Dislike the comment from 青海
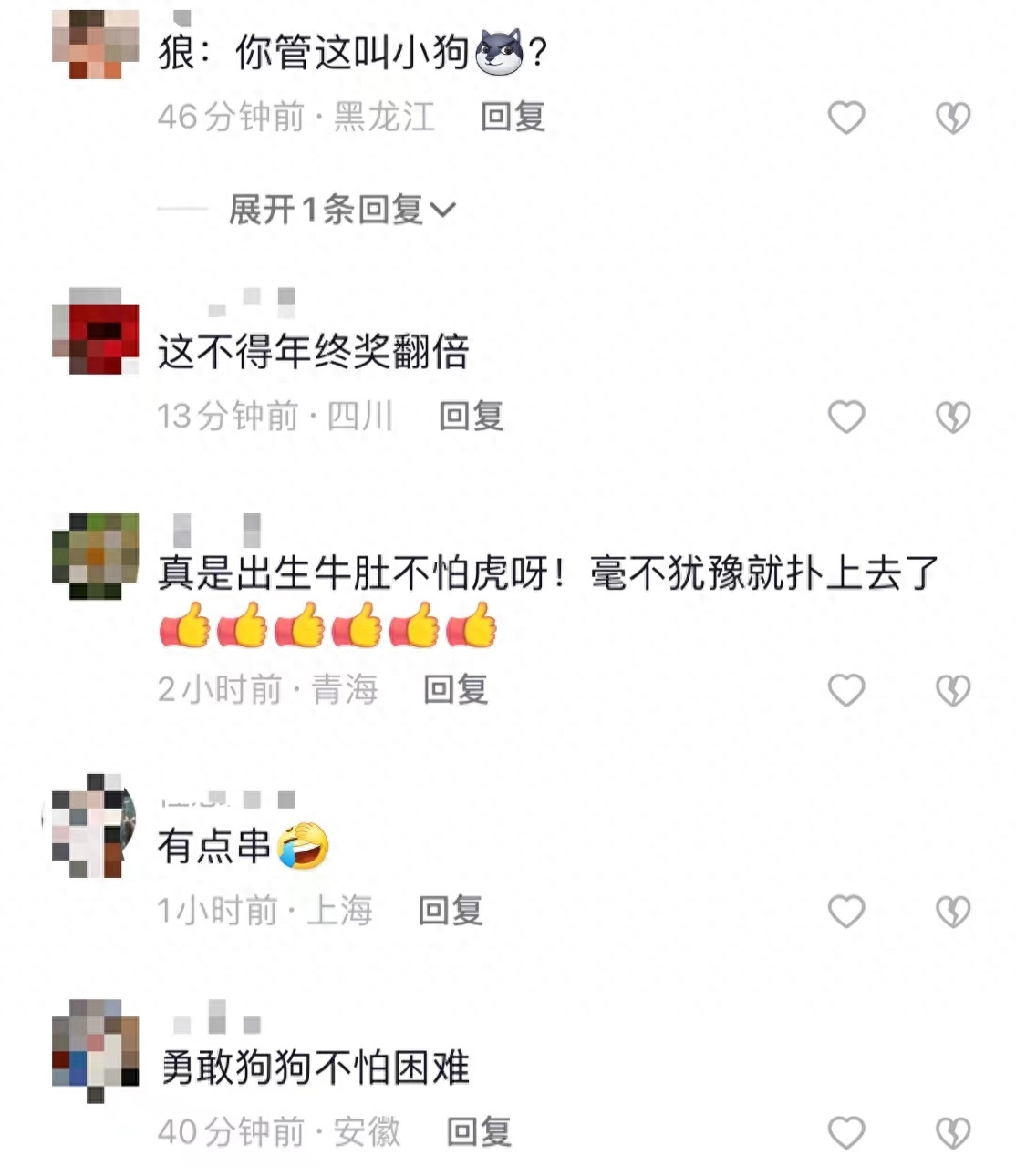 tap(953, 690)
